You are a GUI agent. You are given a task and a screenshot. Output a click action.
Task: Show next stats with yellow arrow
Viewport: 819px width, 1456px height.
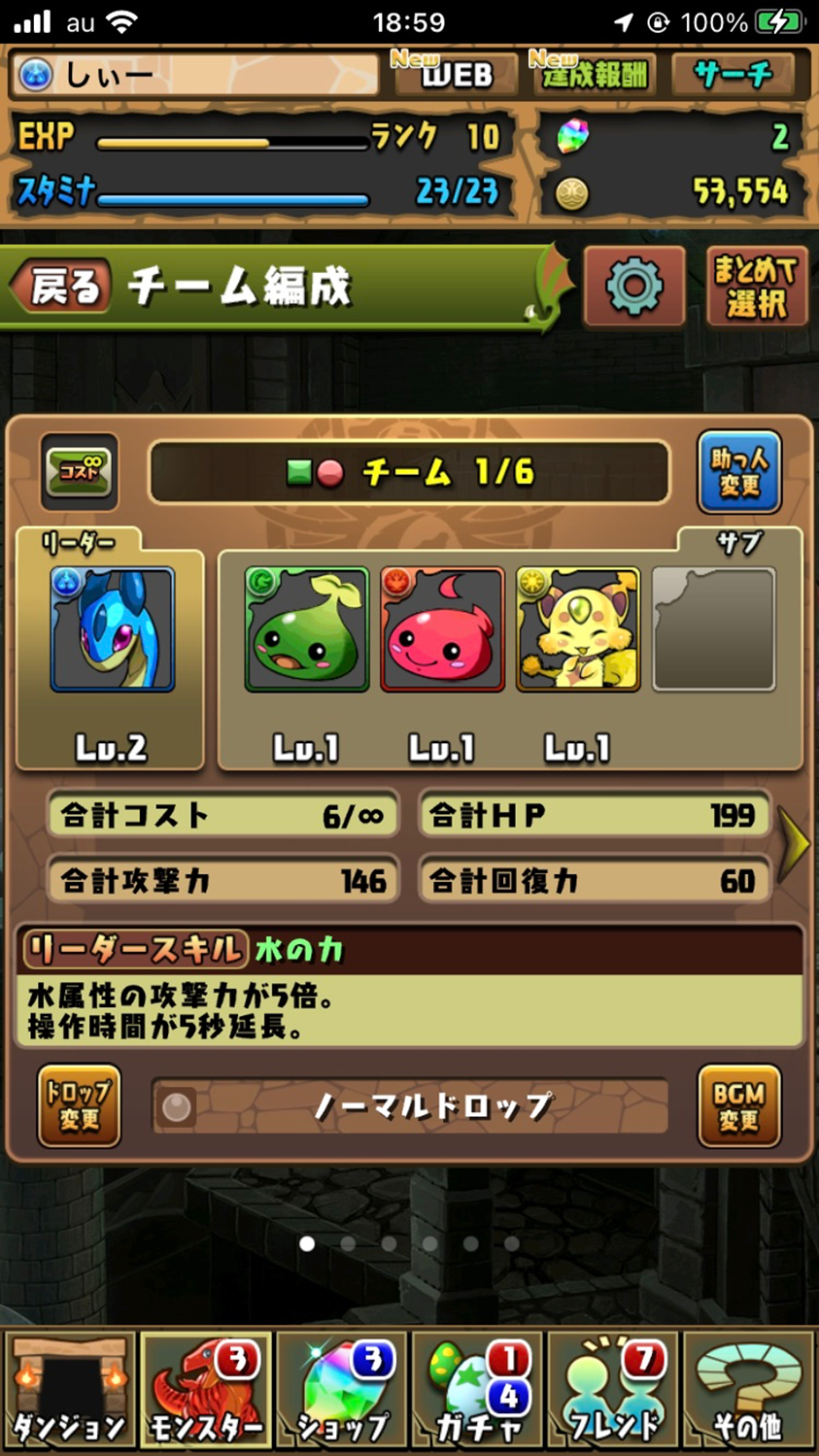[x=794, y=845]
